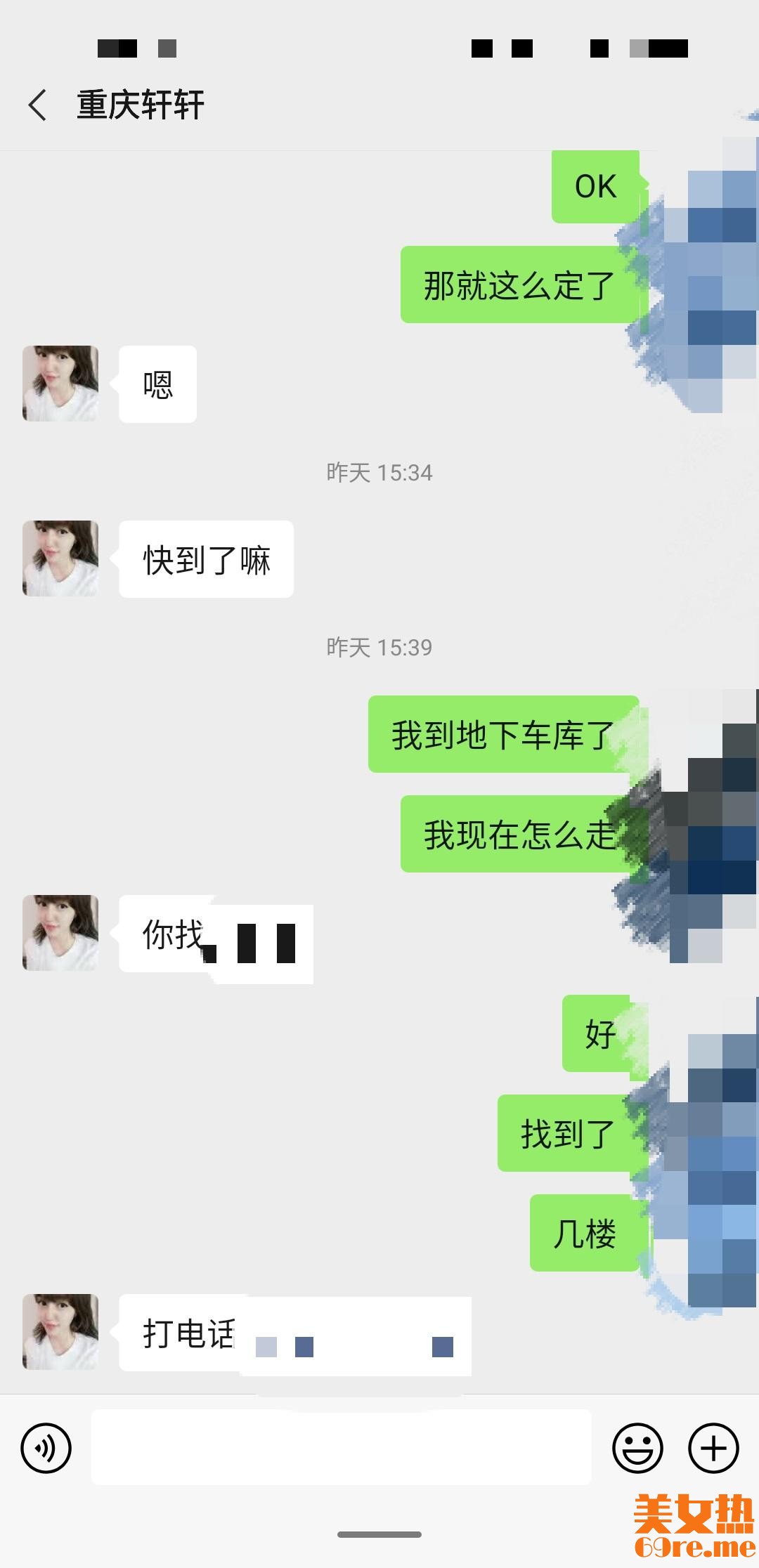Open the avatar beside the 嗯 message
The width and height of the screenshot is (759, 1568).
pos(60,384)
